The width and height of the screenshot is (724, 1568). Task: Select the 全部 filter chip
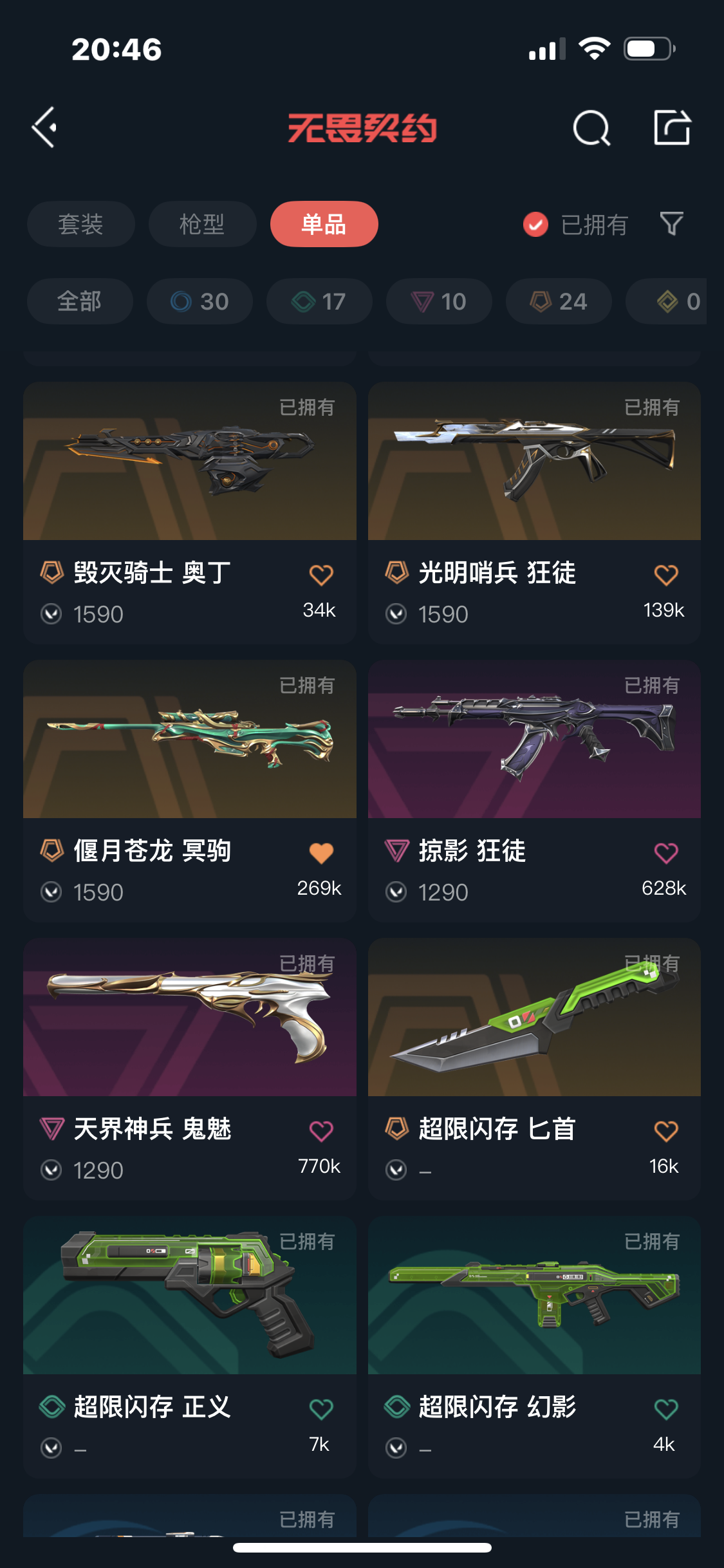[79, 301]
